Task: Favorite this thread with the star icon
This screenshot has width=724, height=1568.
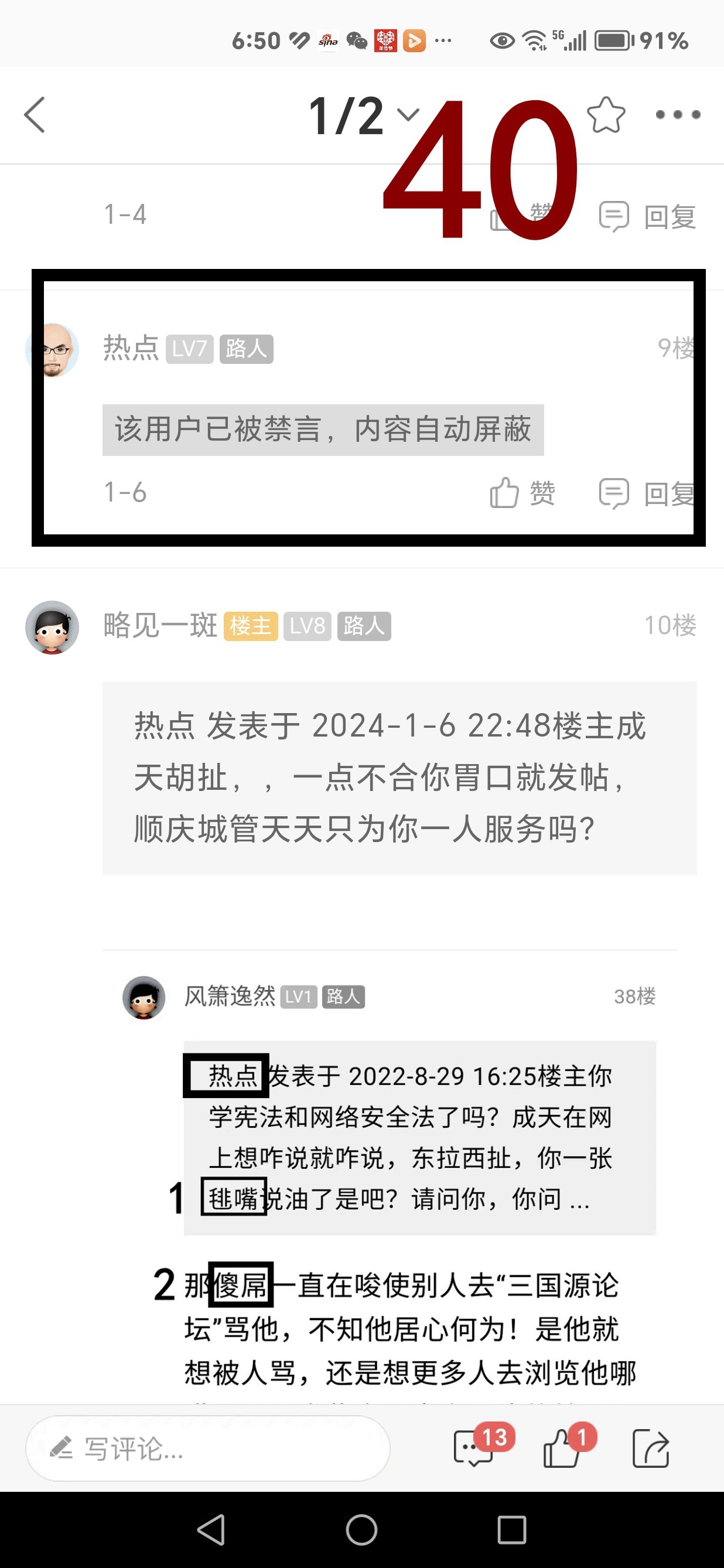Action: [606, 114]
